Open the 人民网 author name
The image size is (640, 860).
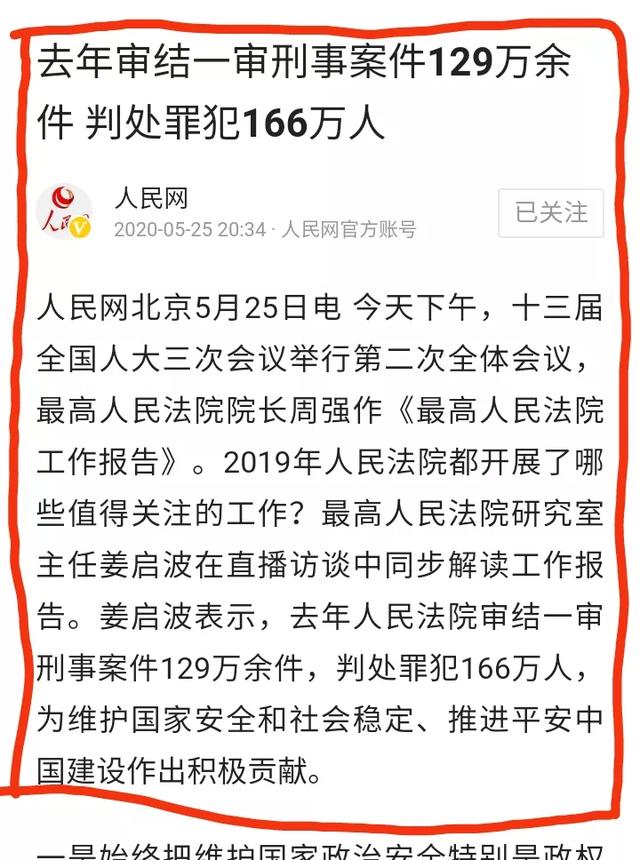click(150, 198)
